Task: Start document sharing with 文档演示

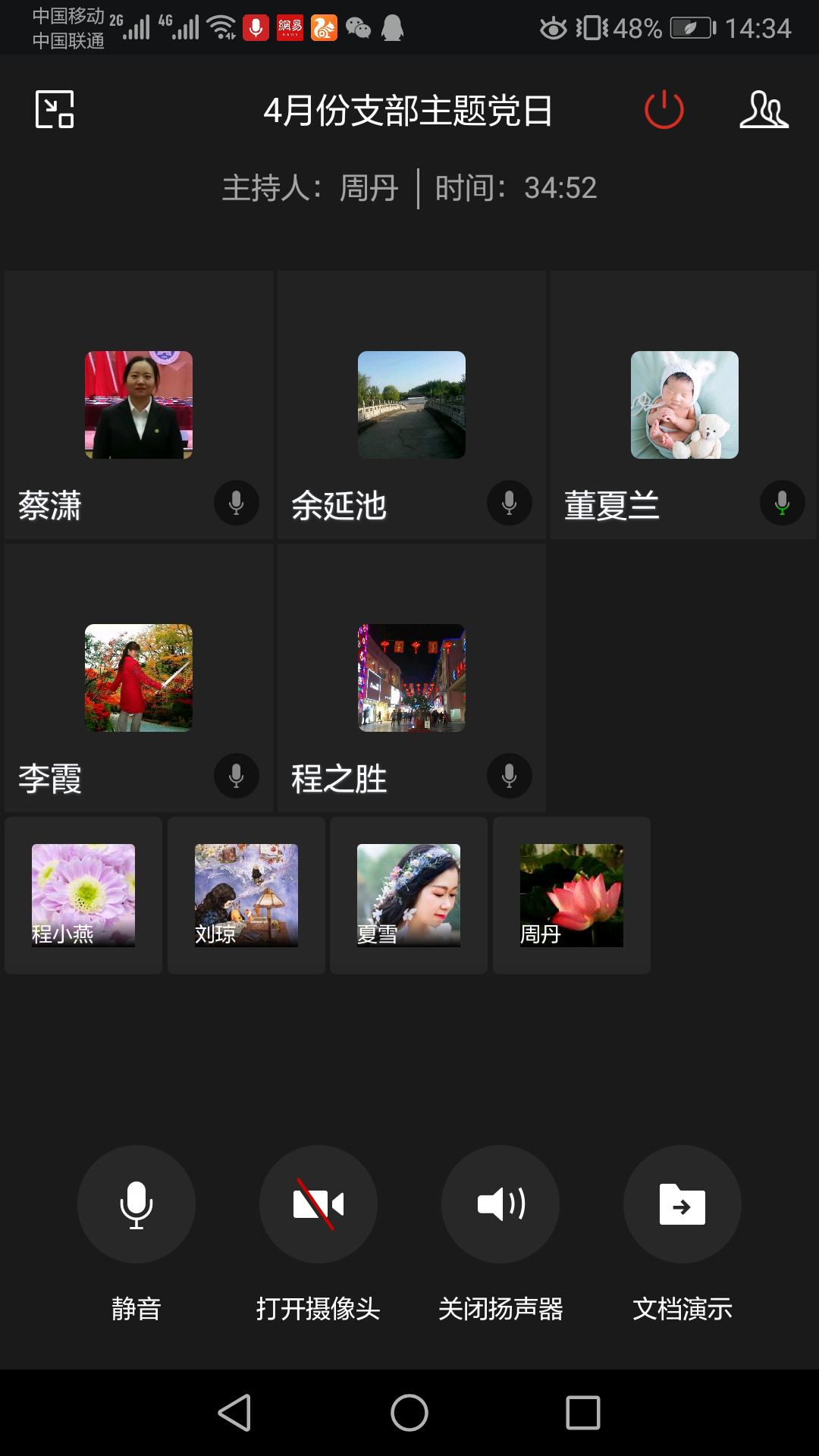Action: coord(682,1204)
